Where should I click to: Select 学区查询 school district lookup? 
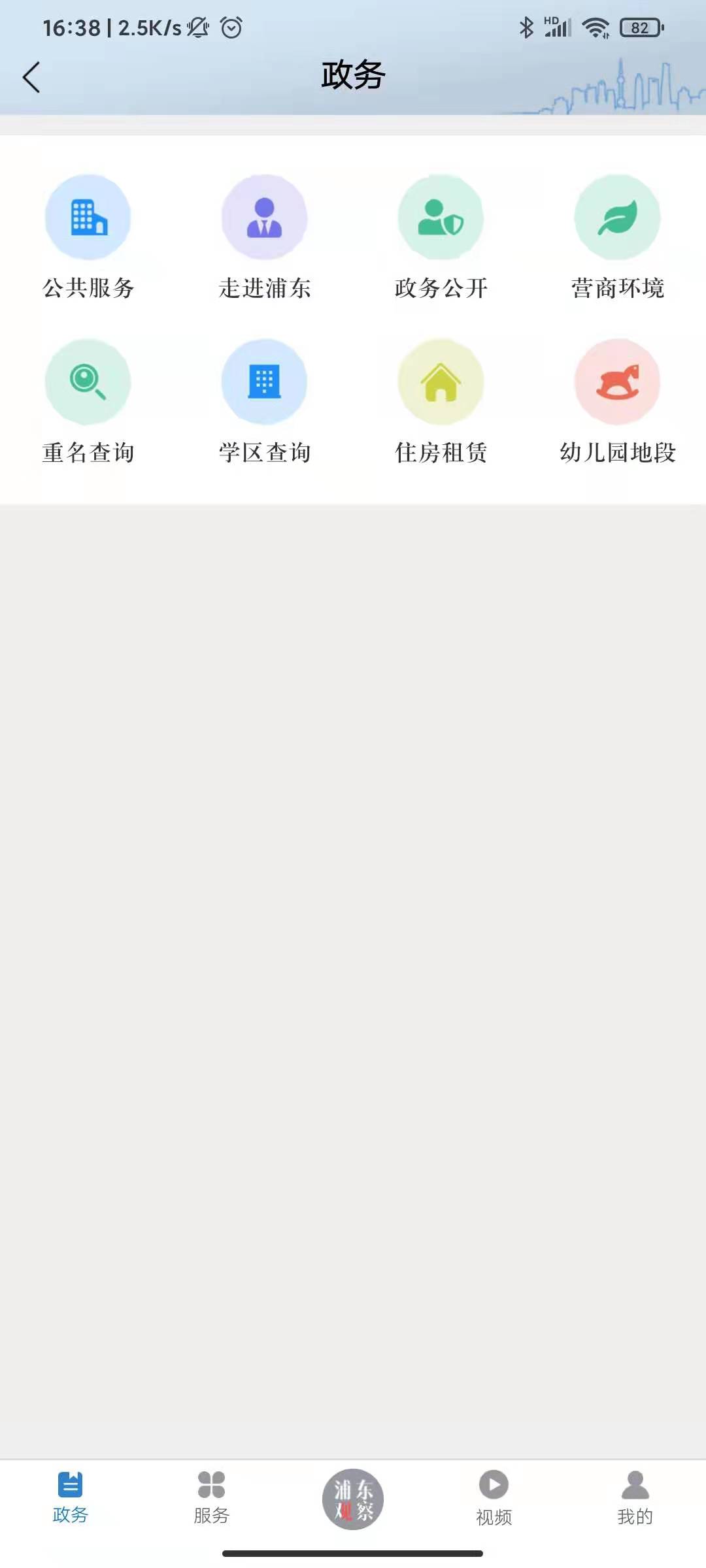[264, 383]
